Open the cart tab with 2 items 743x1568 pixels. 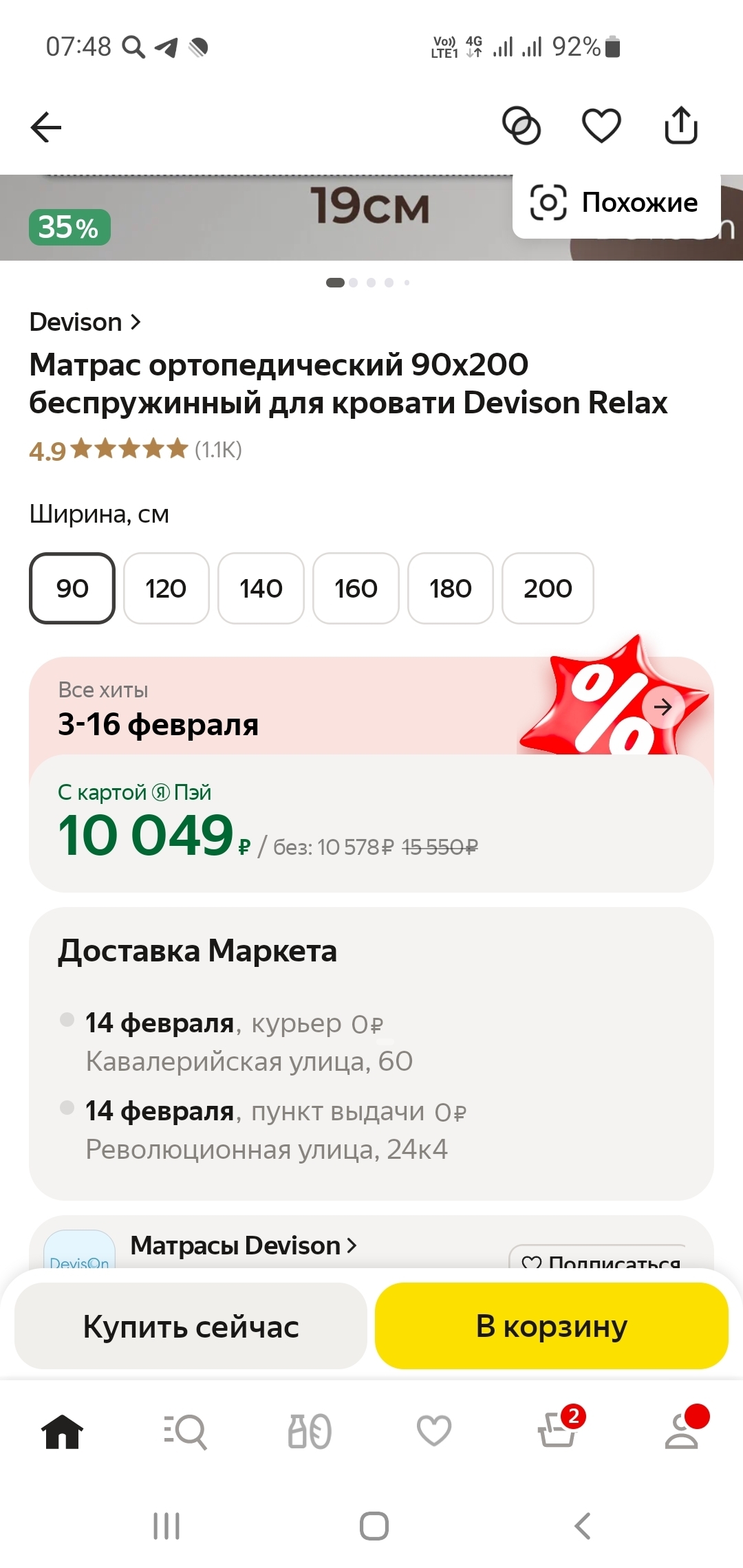(557, 1432)
